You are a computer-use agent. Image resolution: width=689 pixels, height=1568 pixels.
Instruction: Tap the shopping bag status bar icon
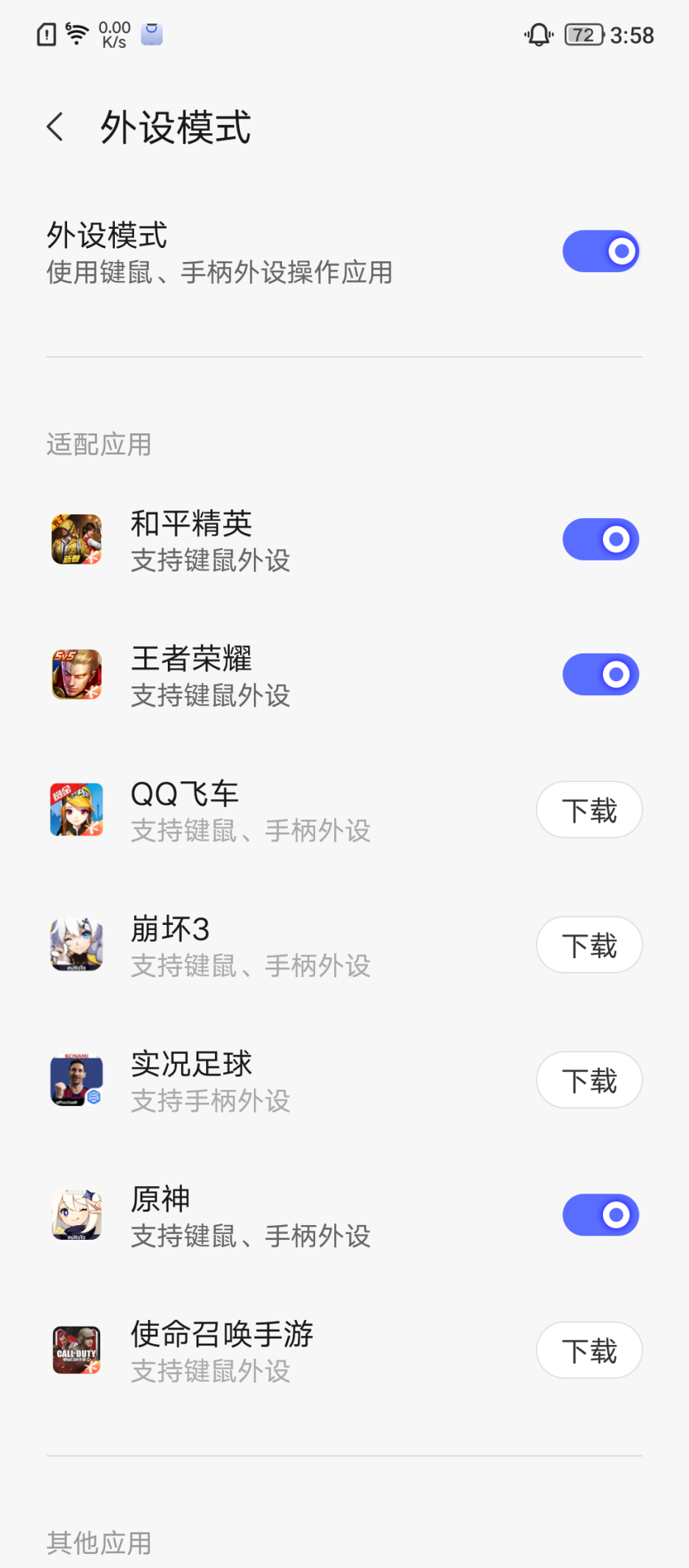152,35
